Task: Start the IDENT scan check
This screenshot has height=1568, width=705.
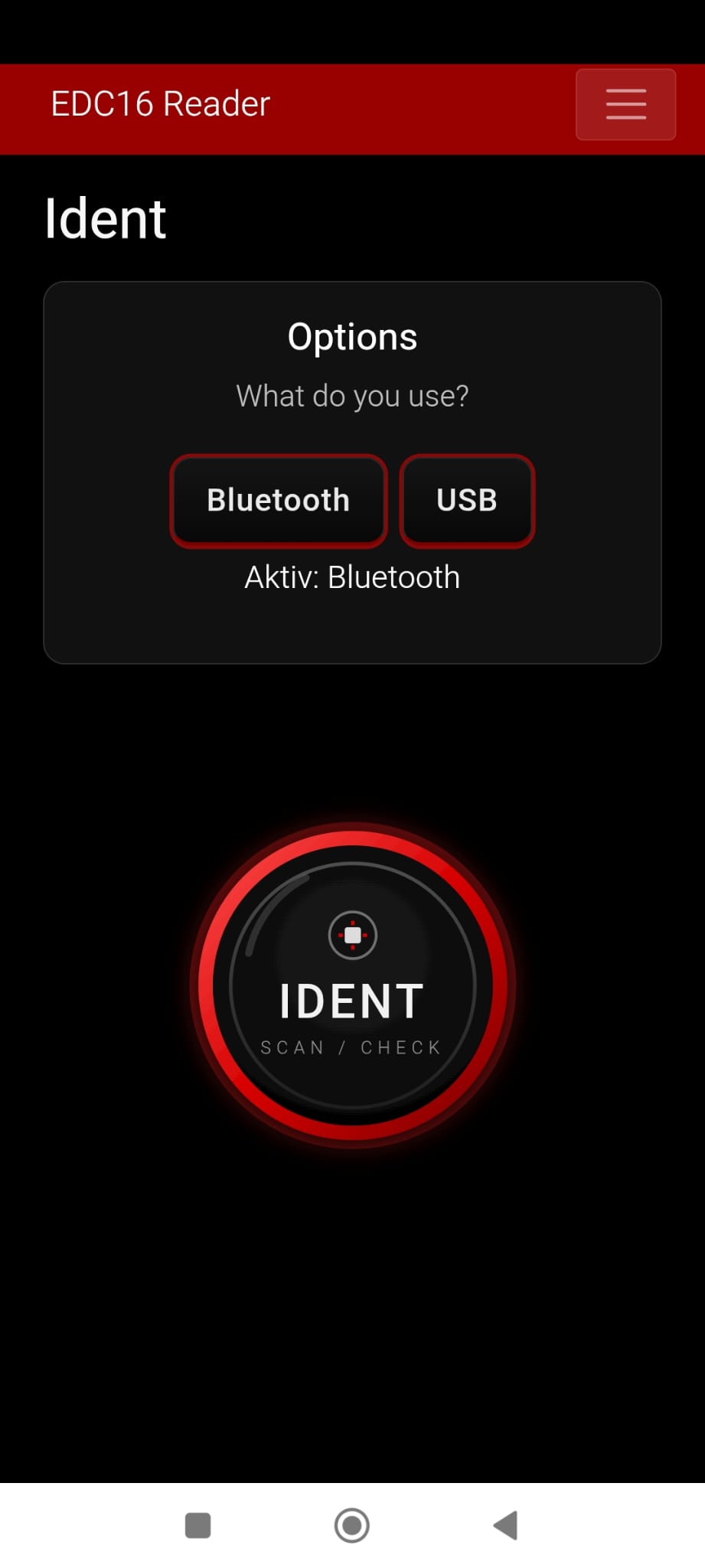Action: (x=353, y=986)
